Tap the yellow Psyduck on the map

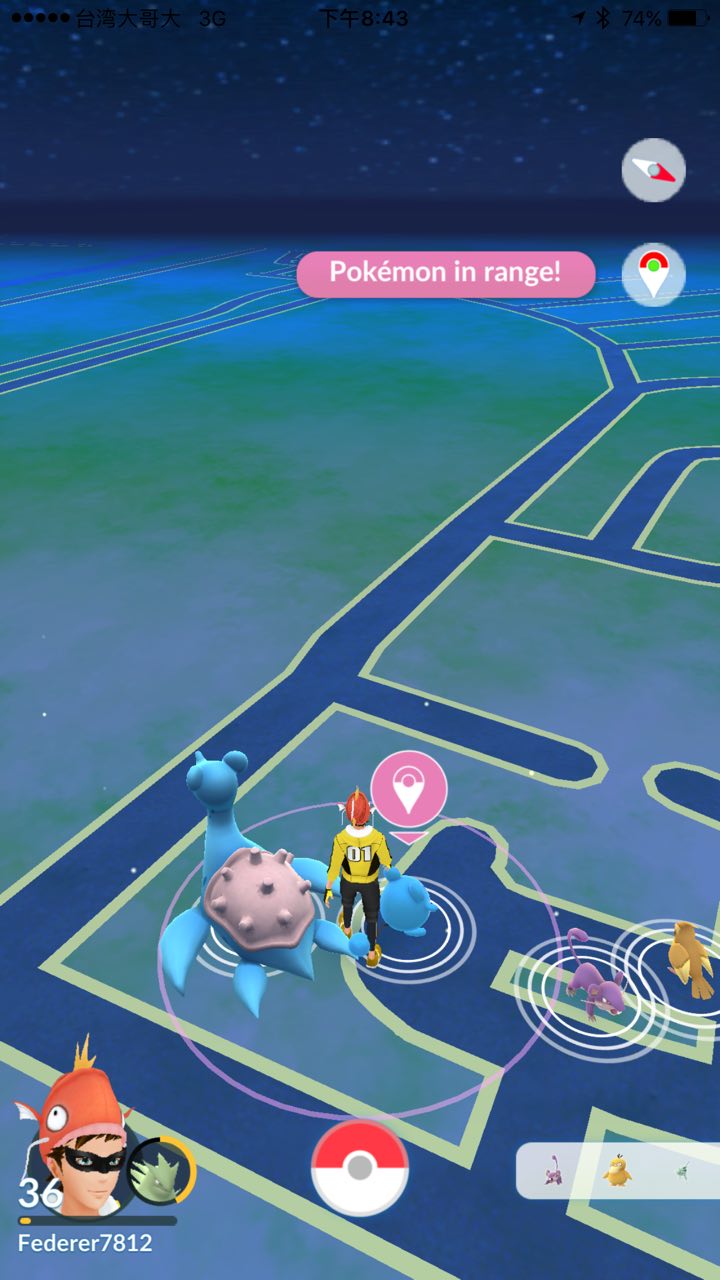pos(692,958)
